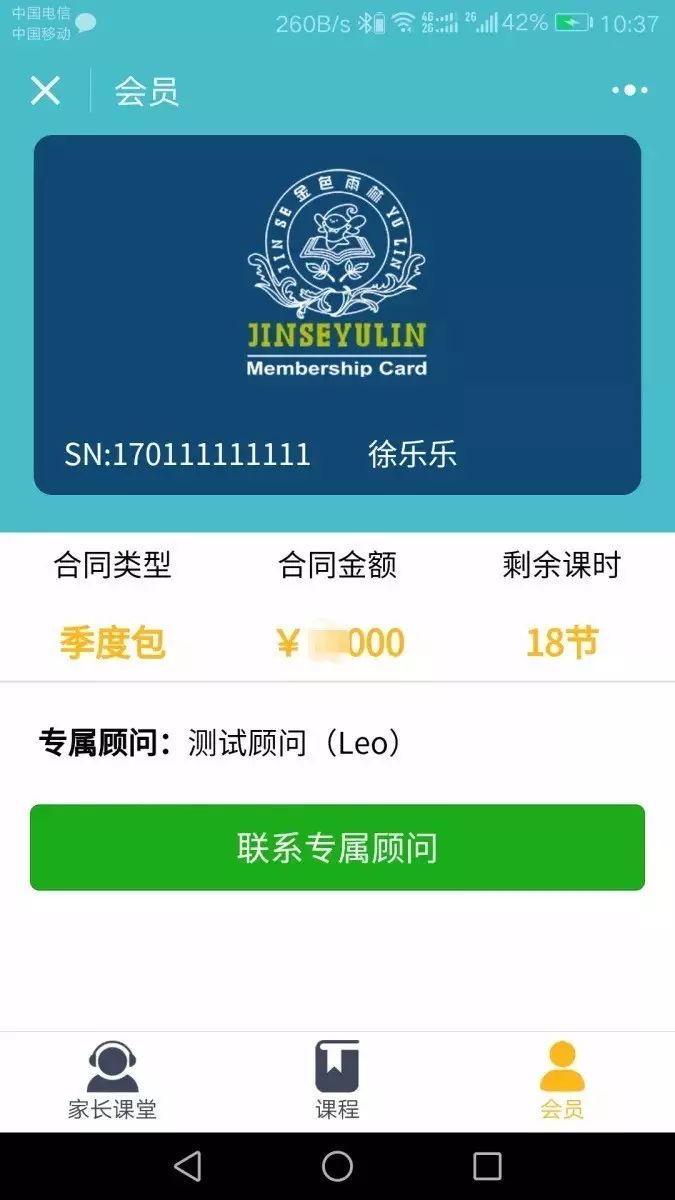Open the three-dot overflow menu

(630, 90)
